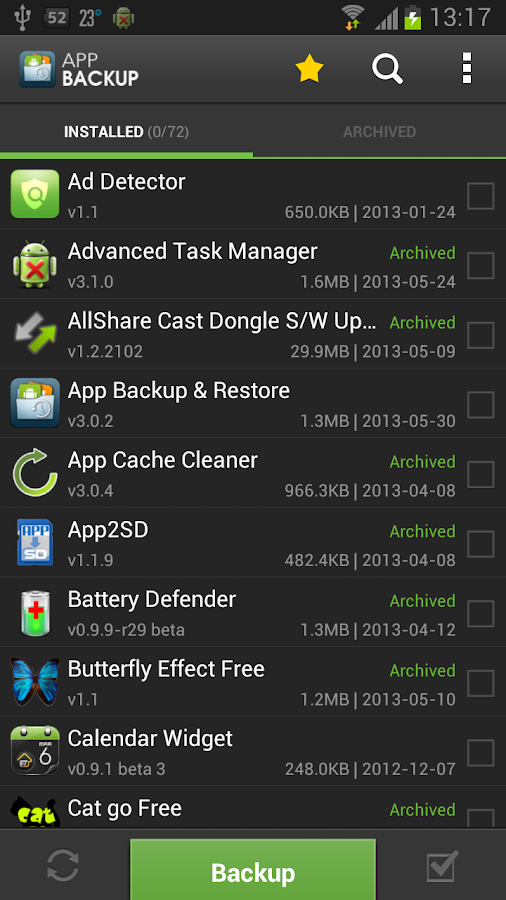The height and width of the screenshot is (900, 506).
Task: Check Butterfly Effect Free for backup
Action: [x=481, y=683]
